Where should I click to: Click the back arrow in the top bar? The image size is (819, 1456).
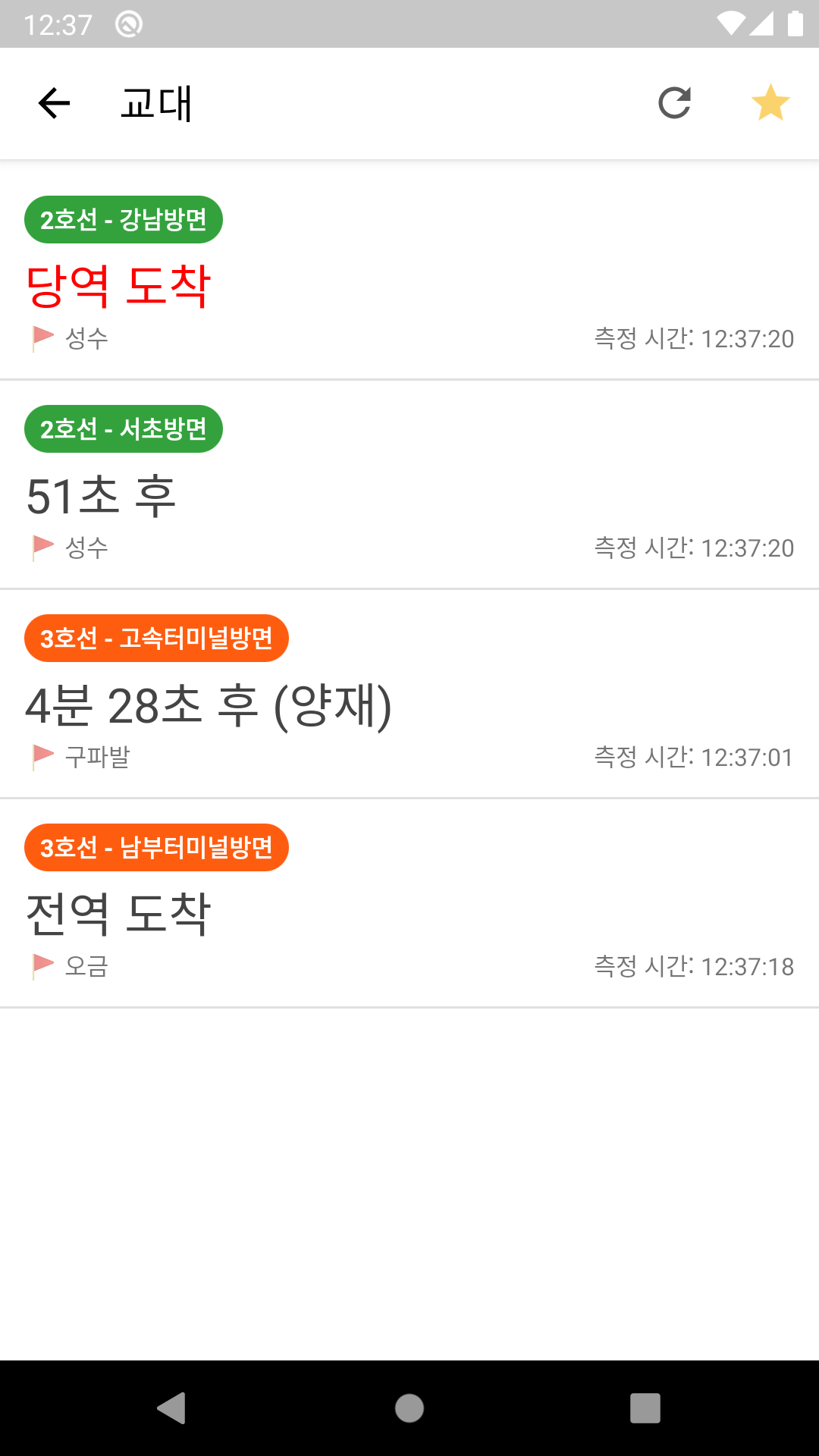click(52, 103)
